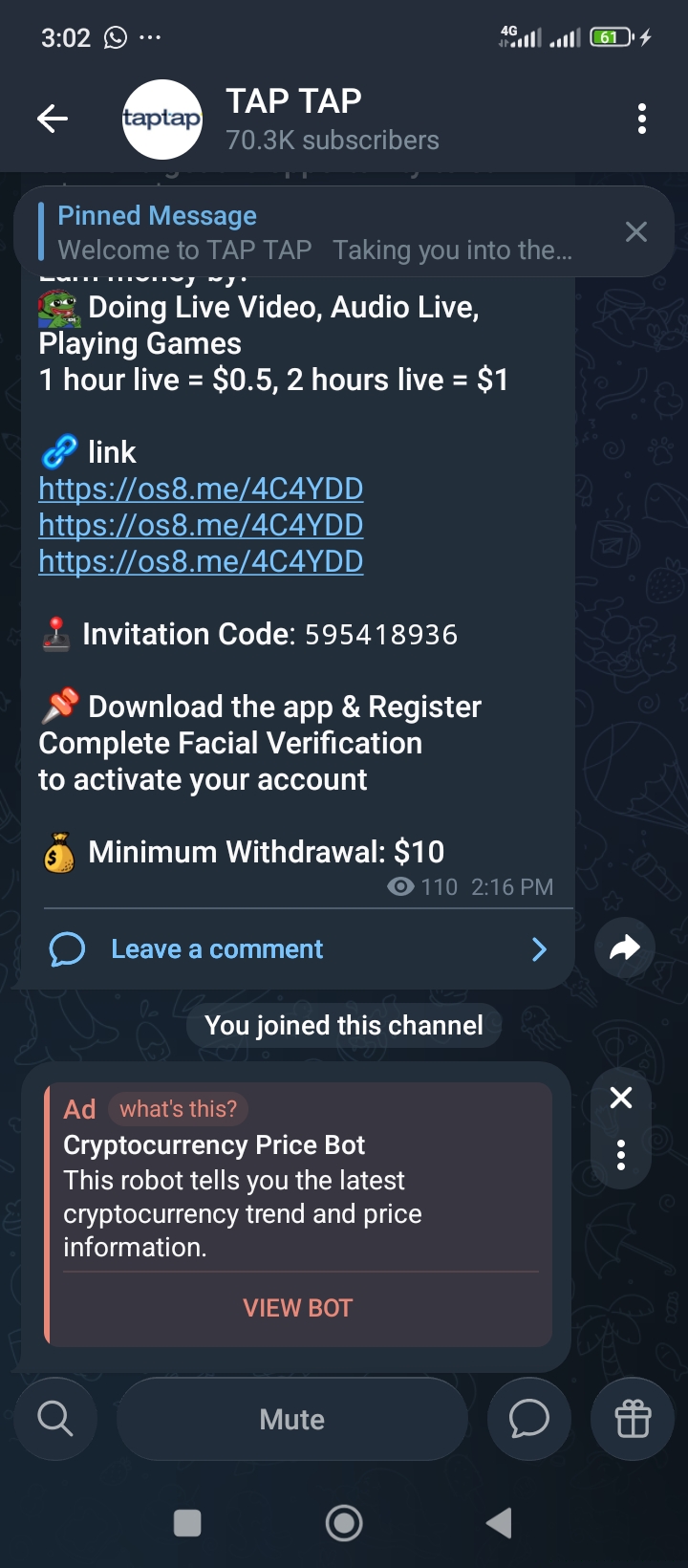Go back from the TAP TAP channel

coord(53,119)
